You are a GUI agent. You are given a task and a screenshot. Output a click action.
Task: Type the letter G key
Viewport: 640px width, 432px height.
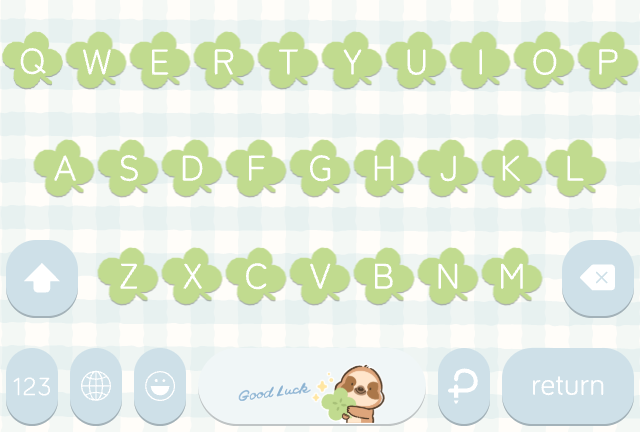click(x=320, y=169)
